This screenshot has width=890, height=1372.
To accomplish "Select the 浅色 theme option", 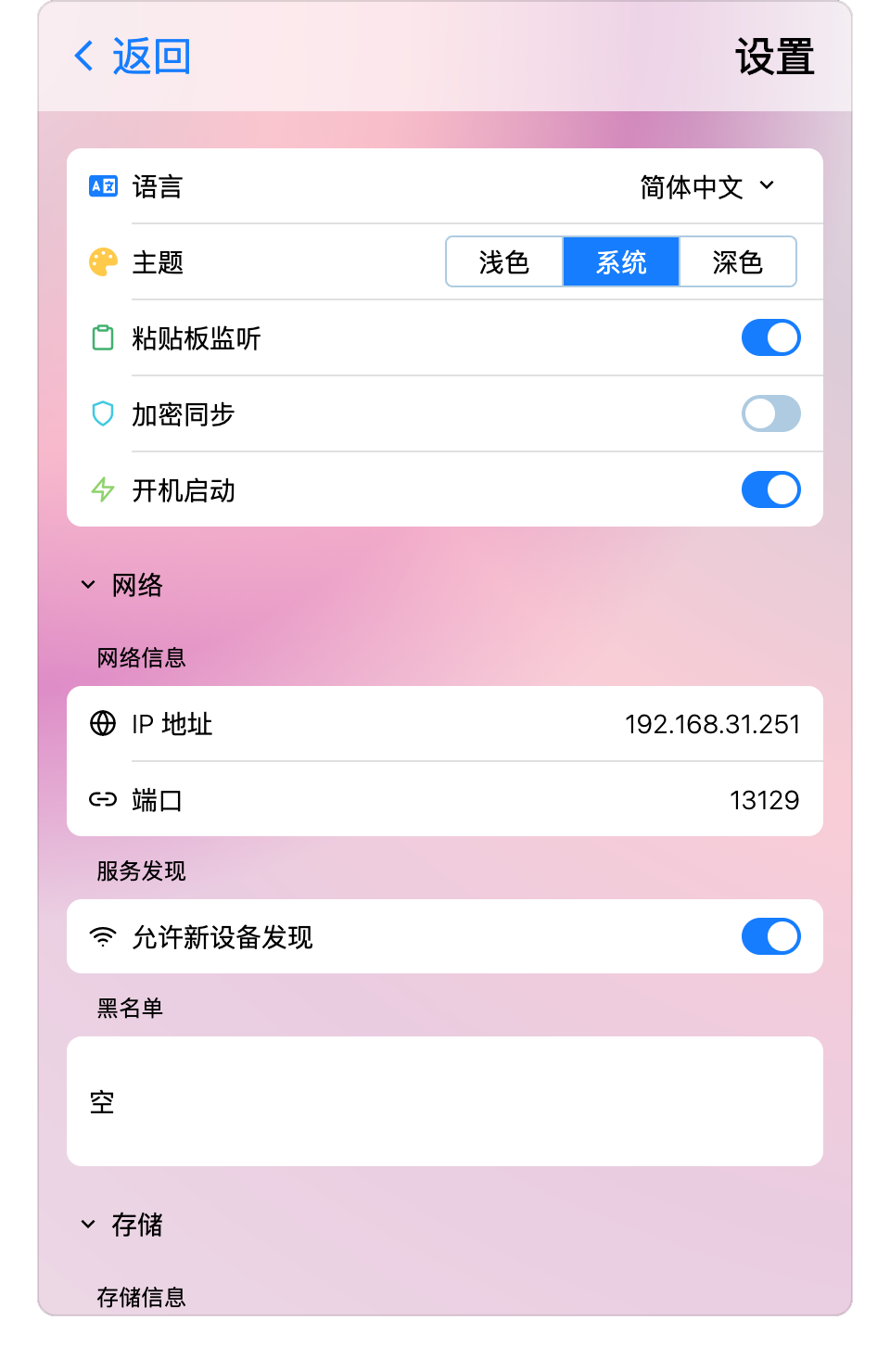I will (504, 262).
